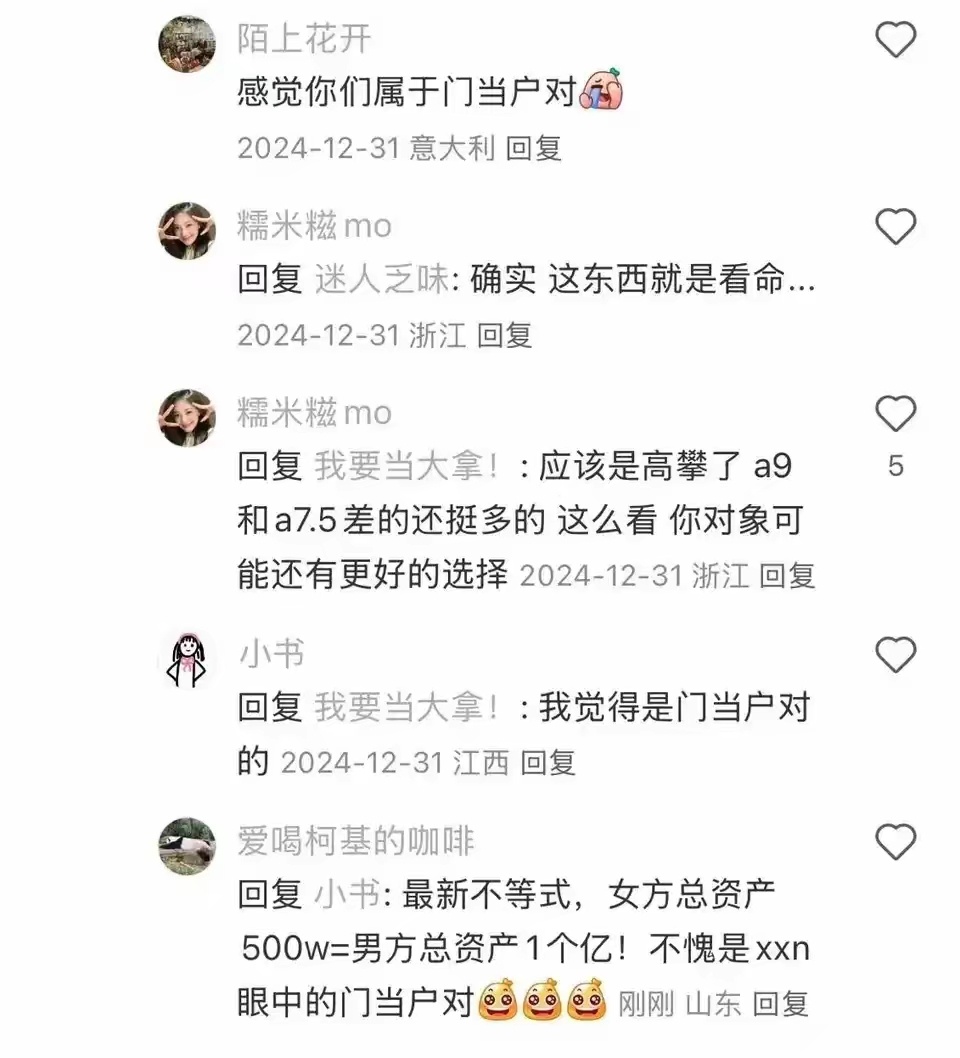Open 爱喝柯基的咖啡's profile avatar

click(187, 847)
